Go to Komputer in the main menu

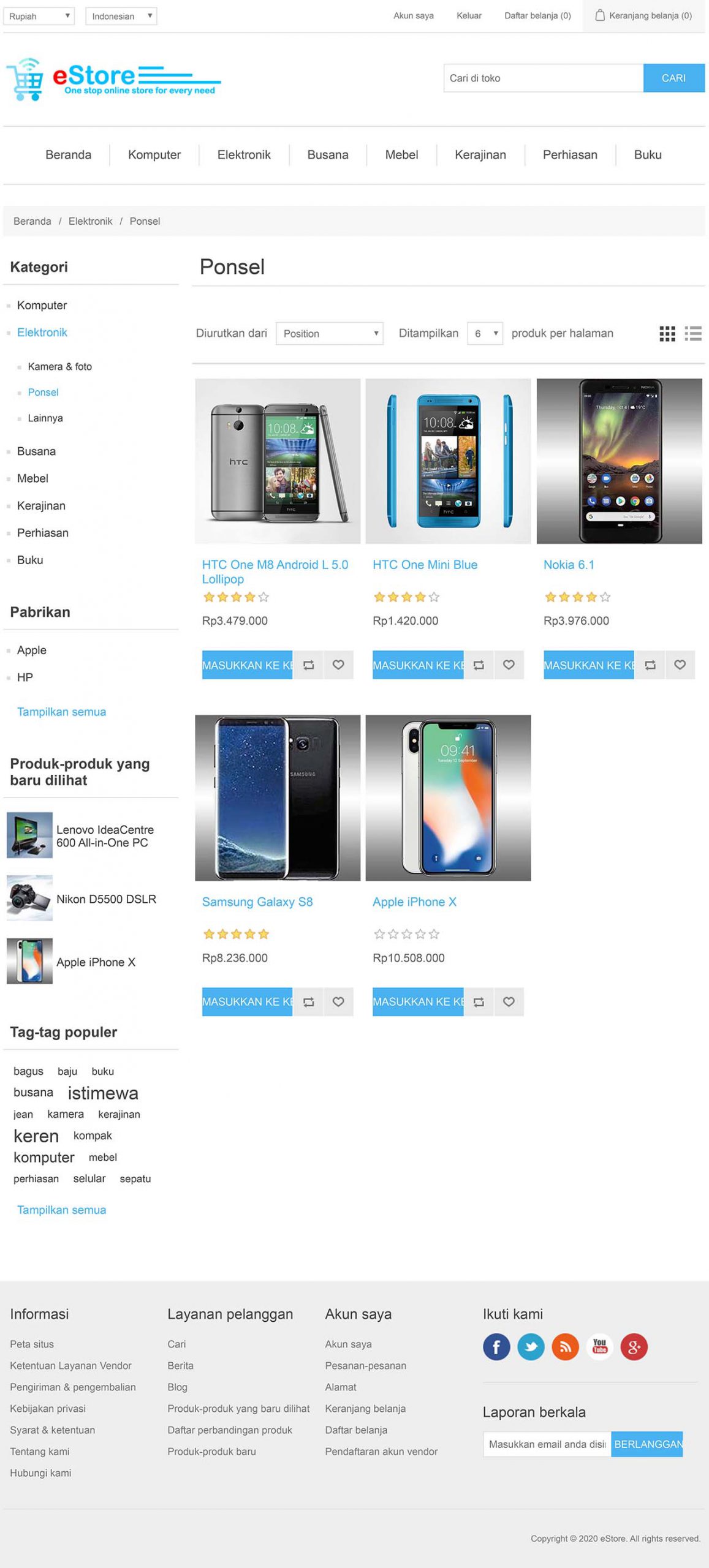[x=154, y=155]
